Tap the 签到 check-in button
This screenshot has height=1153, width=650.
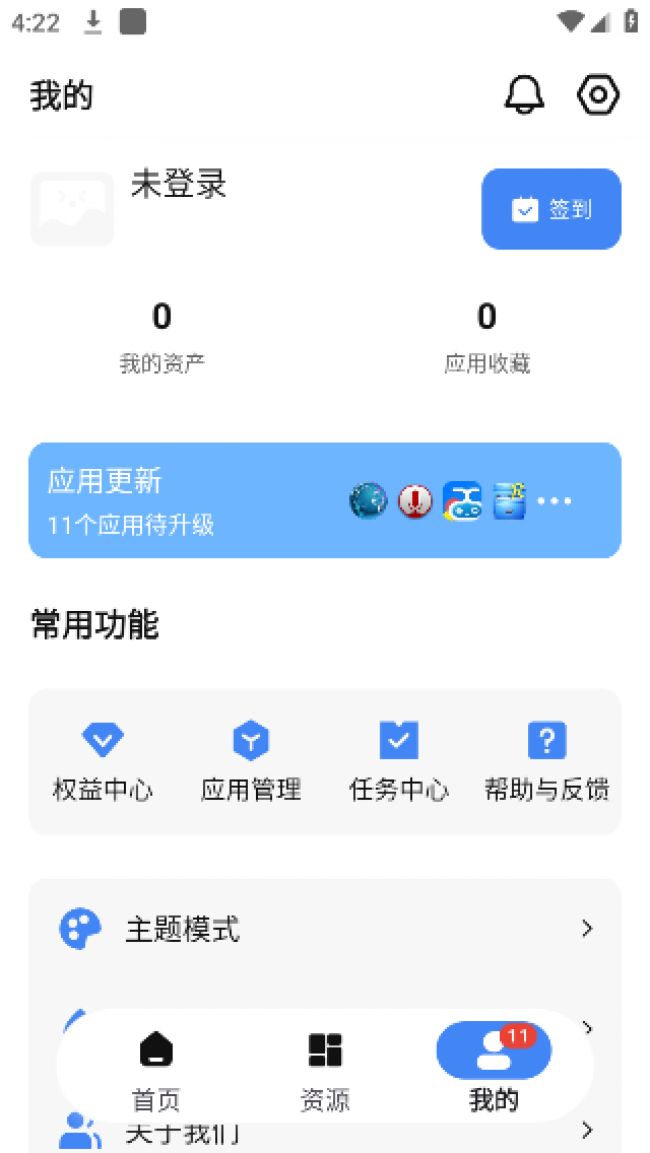551,209
